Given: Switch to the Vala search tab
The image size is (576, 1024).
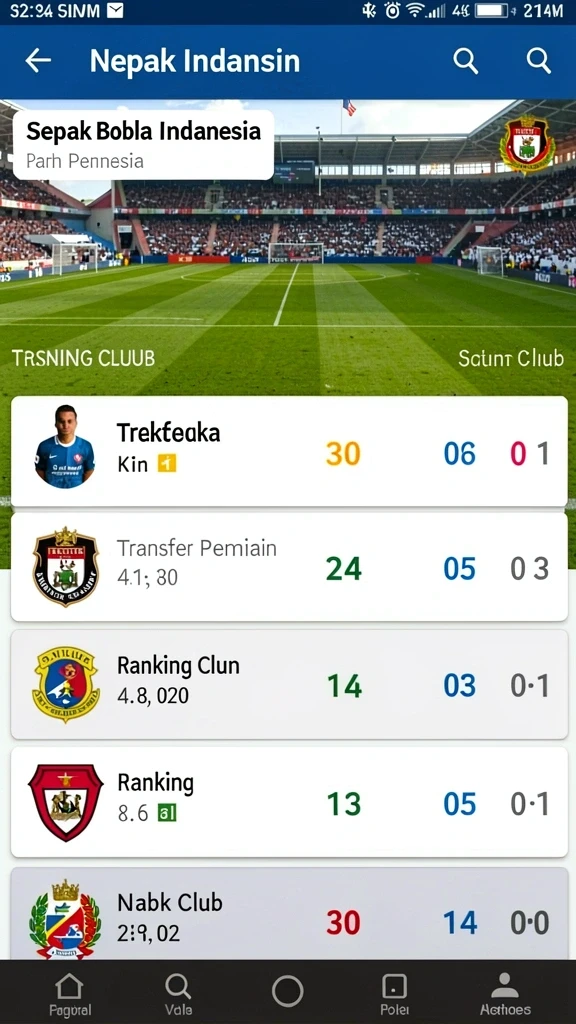Looking at the screenshot, I should [178, 995].
